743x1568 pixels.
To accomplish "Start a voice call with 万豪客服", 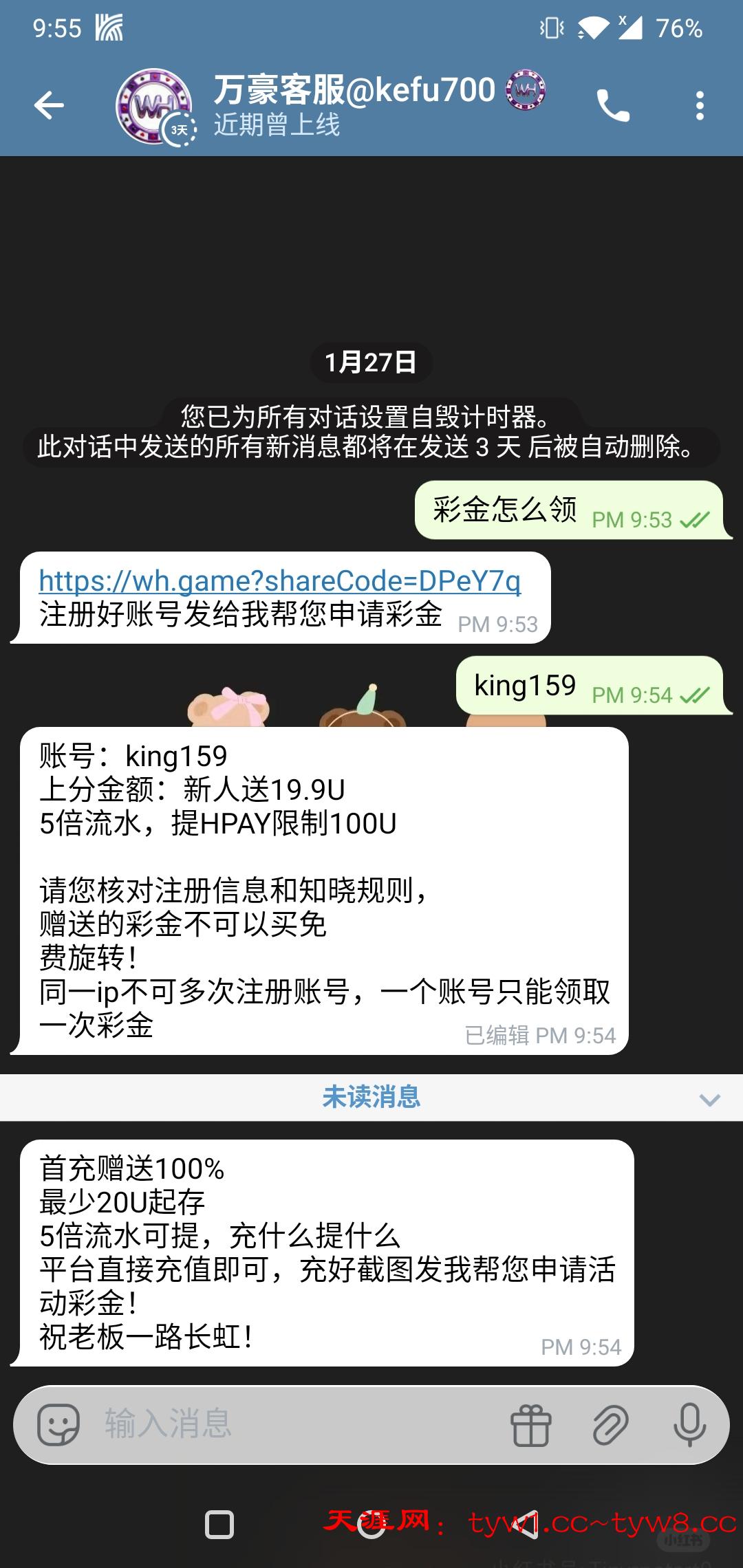I will click(x=612, y=105).
